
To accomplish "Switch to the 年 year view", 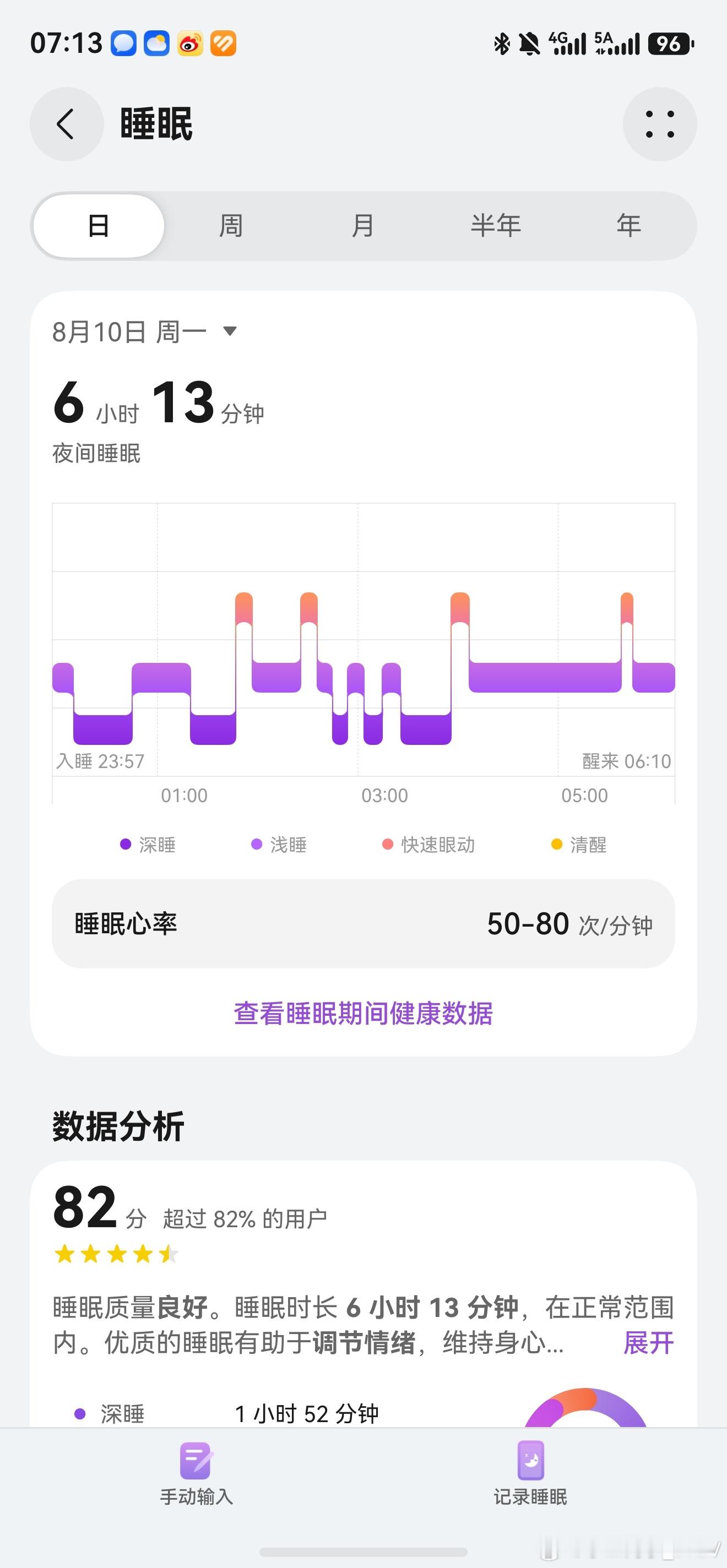I will (x=628, y=226).
